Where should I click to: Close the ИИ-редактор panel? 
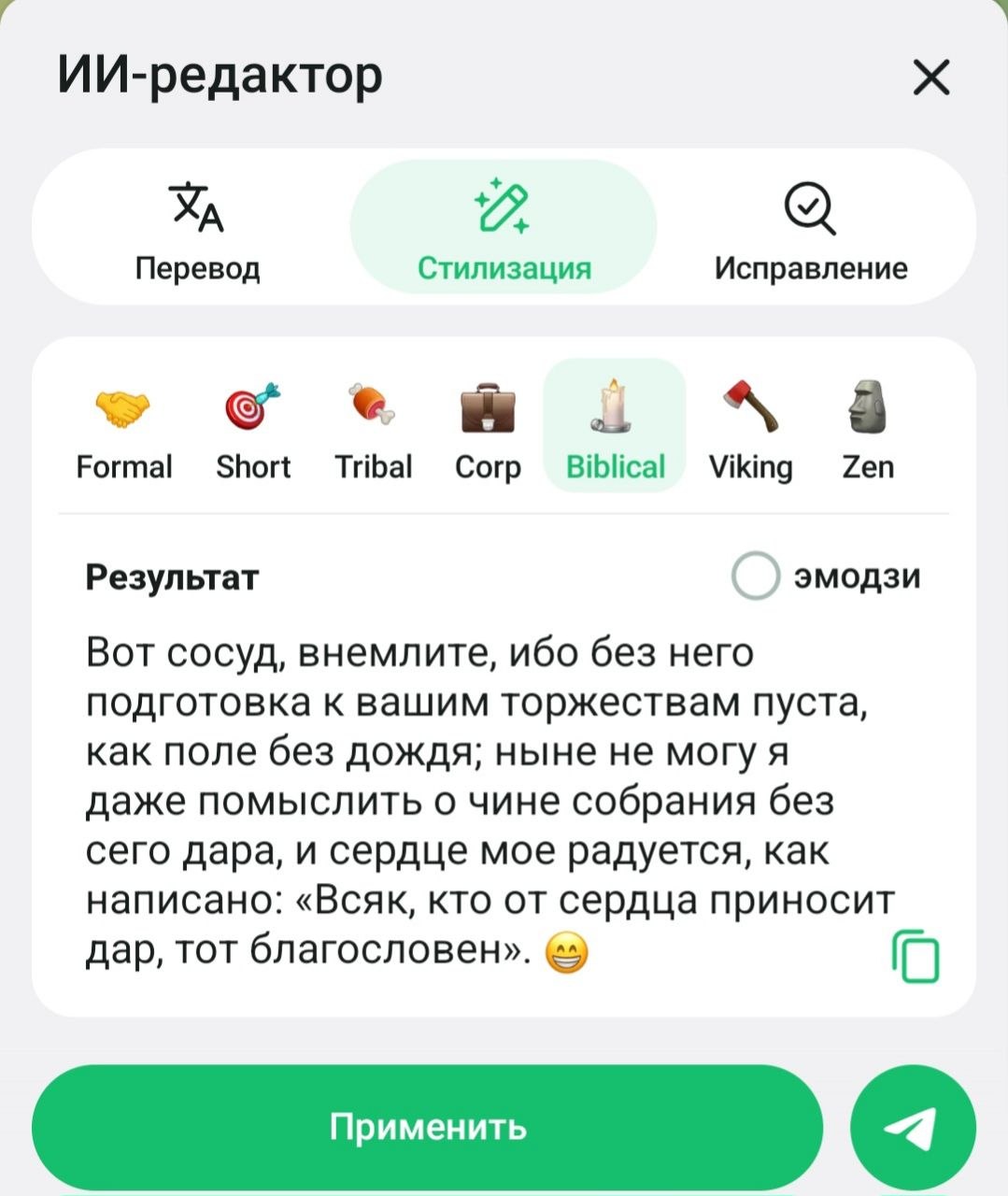pyautogui.click(x=930, y=77)
